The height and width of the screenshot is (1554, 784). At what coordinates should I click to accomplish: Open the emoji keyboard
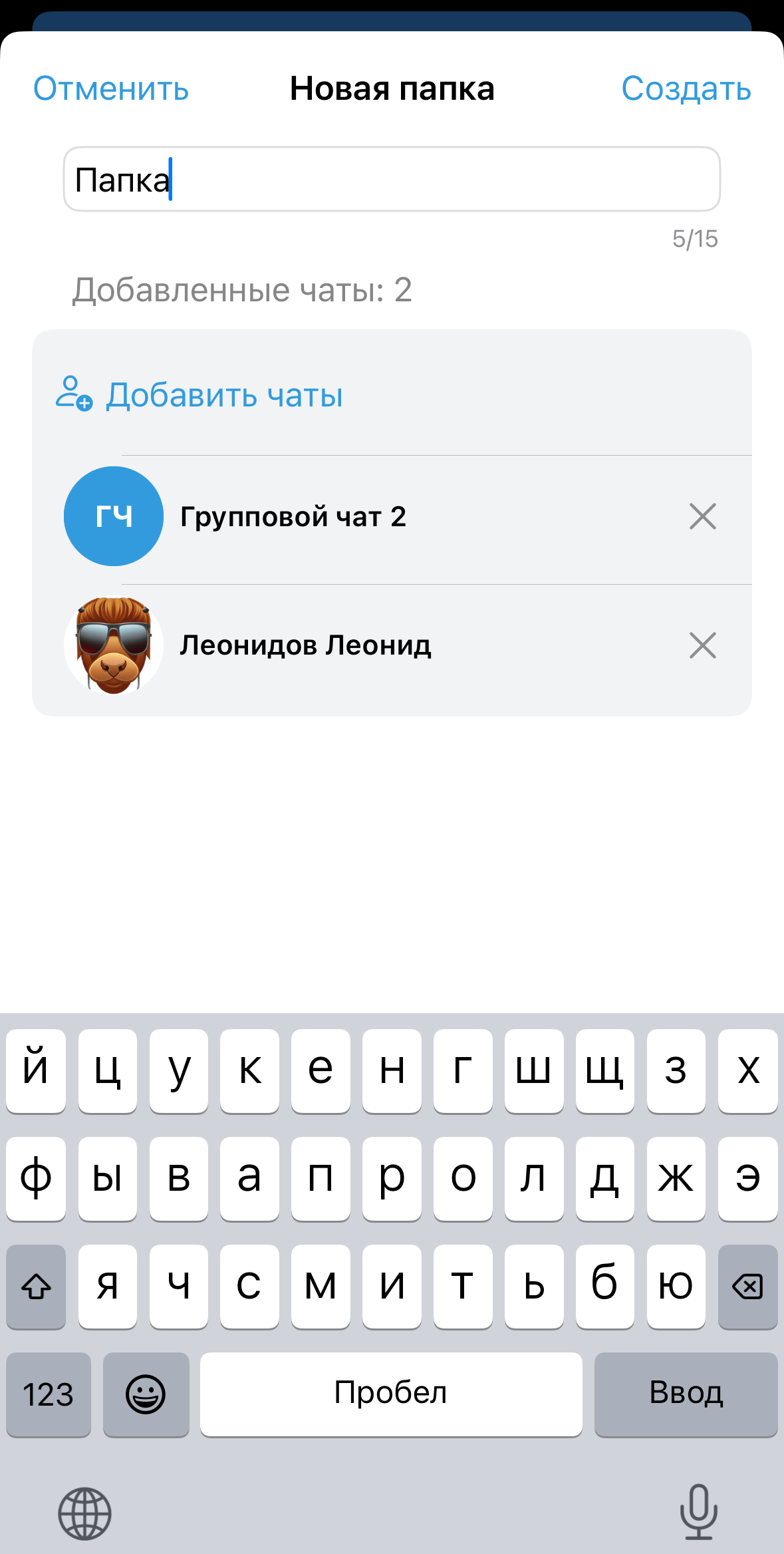tap(146, 1394)
